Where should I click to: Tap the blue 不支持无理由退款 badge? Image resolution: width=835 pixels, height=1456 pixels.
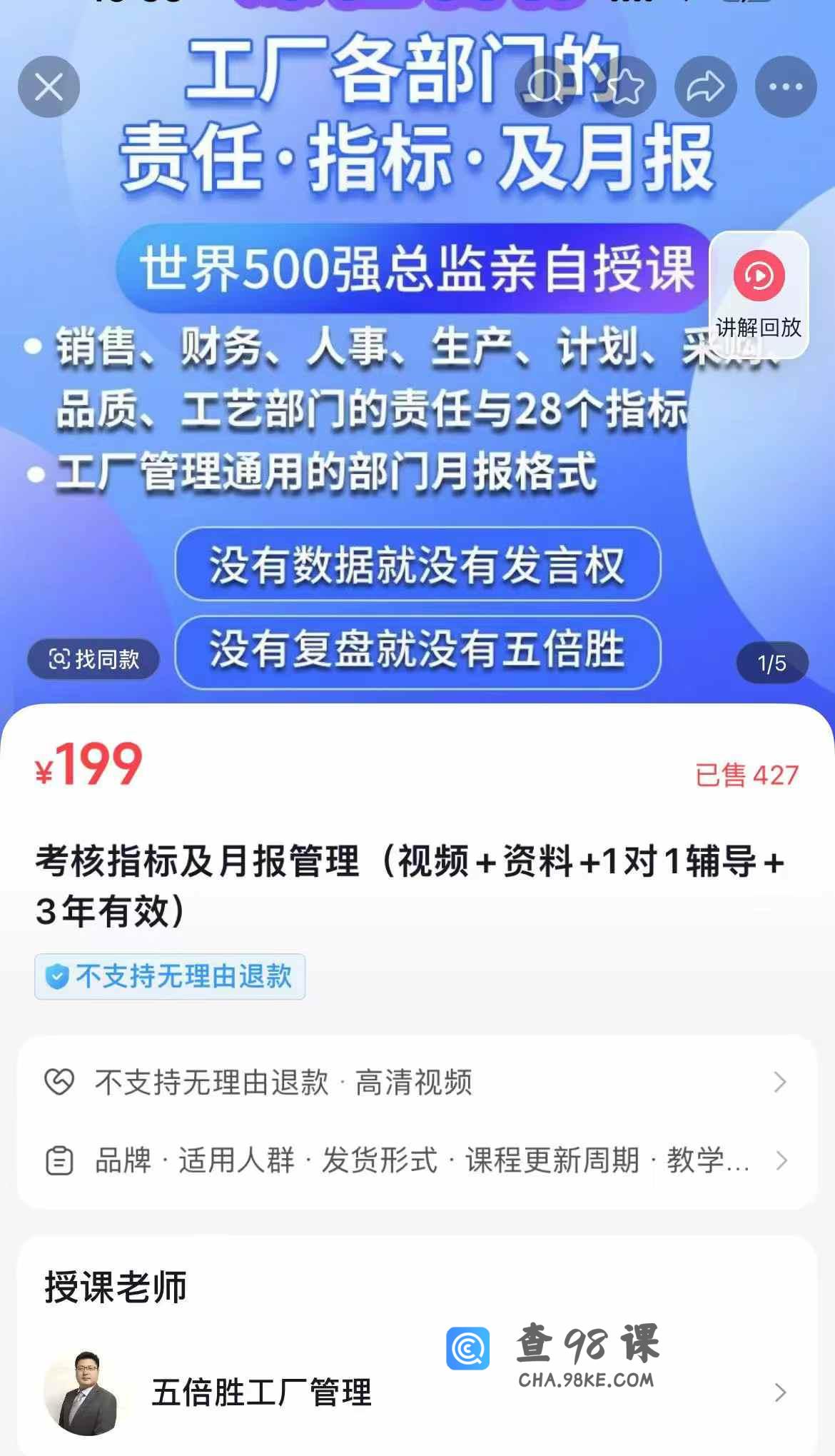[170, 976]
